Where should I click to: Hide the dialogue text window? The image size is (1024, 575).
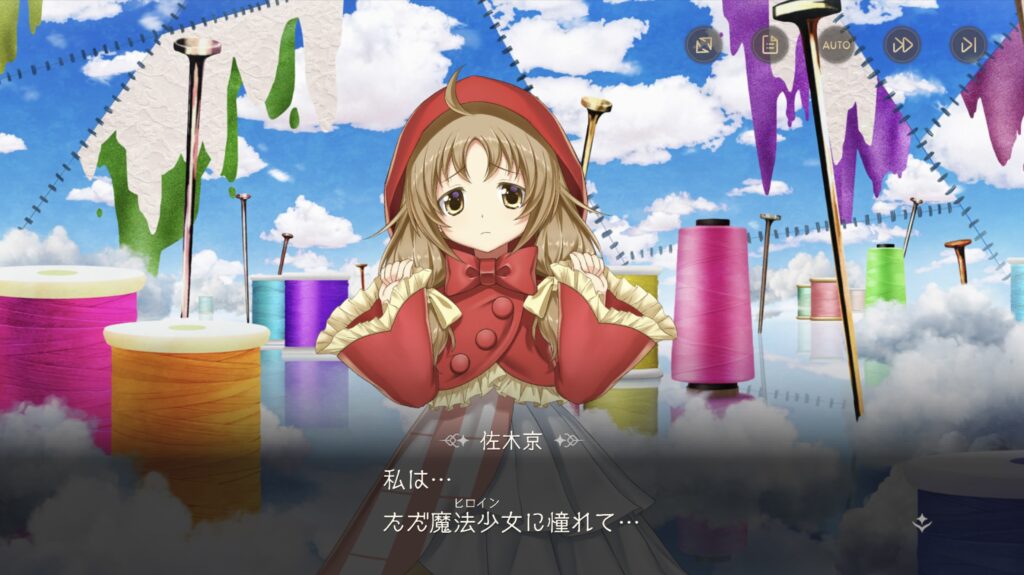tap(703, 45)
